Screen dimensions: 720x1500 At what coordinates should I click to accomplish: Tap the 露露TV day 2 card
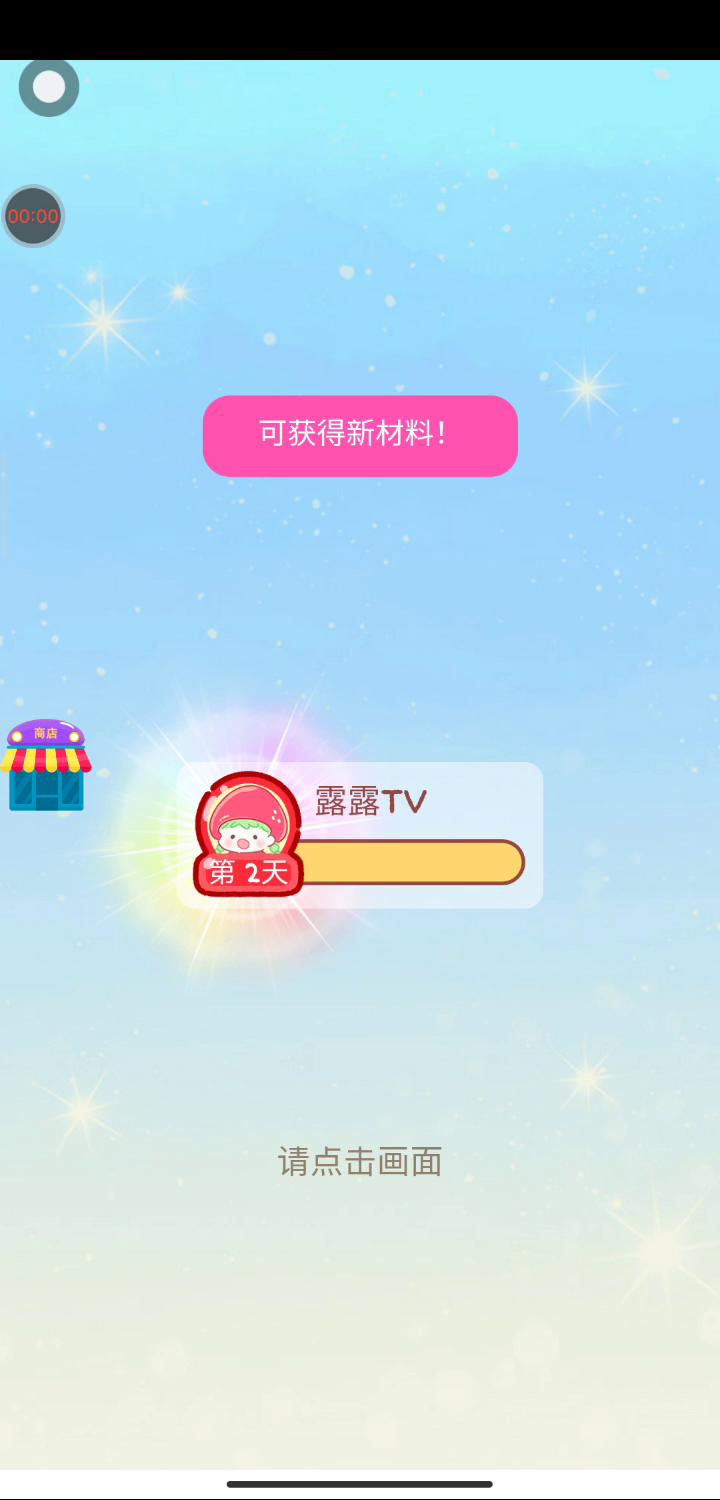coord(360,836)
